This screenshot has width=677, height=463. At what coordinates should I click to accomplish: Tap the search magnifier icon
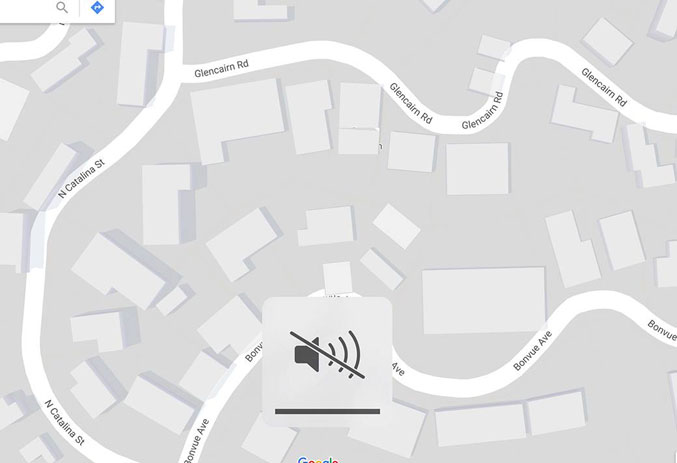pyautogui.click(x=62, y=8)
